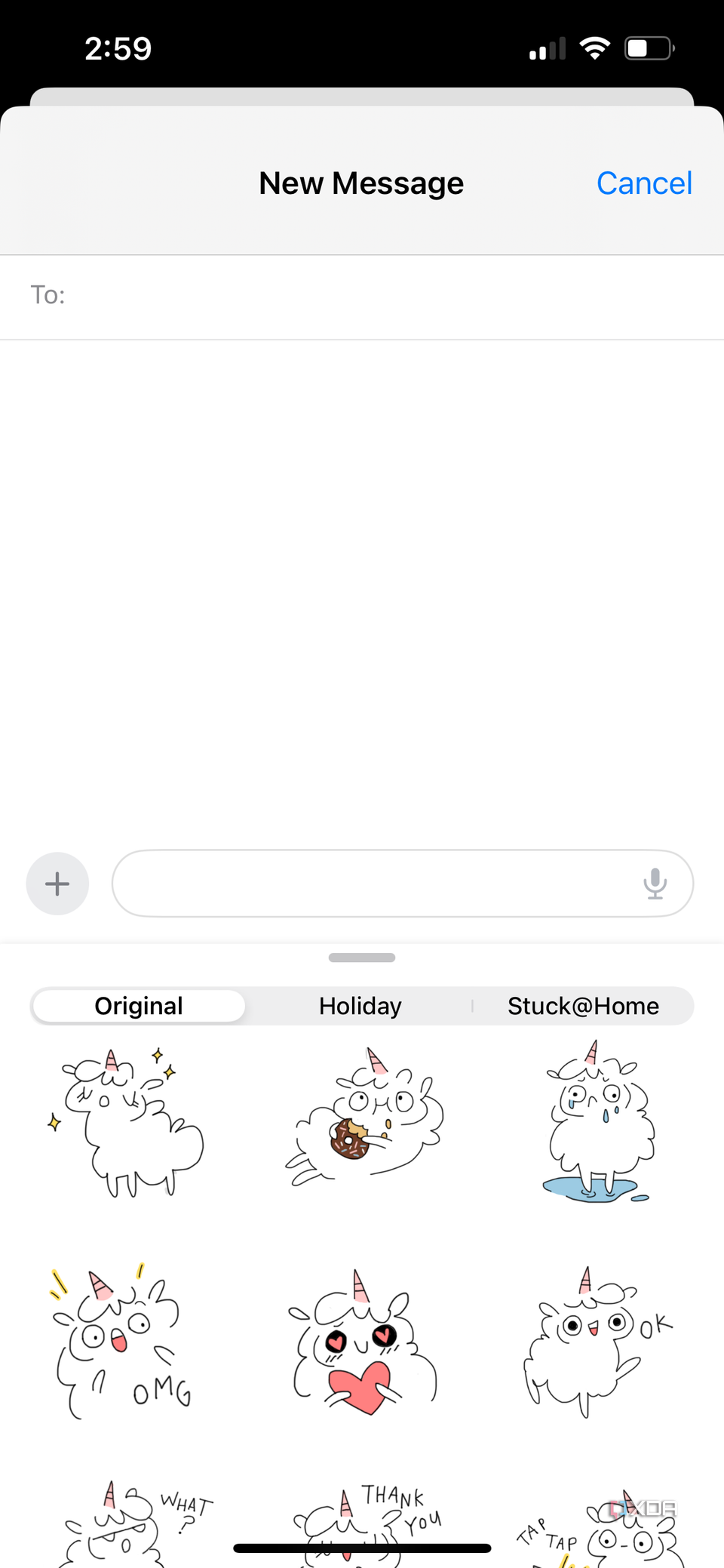Open the plus apps menu

click(x=57, y=884)
